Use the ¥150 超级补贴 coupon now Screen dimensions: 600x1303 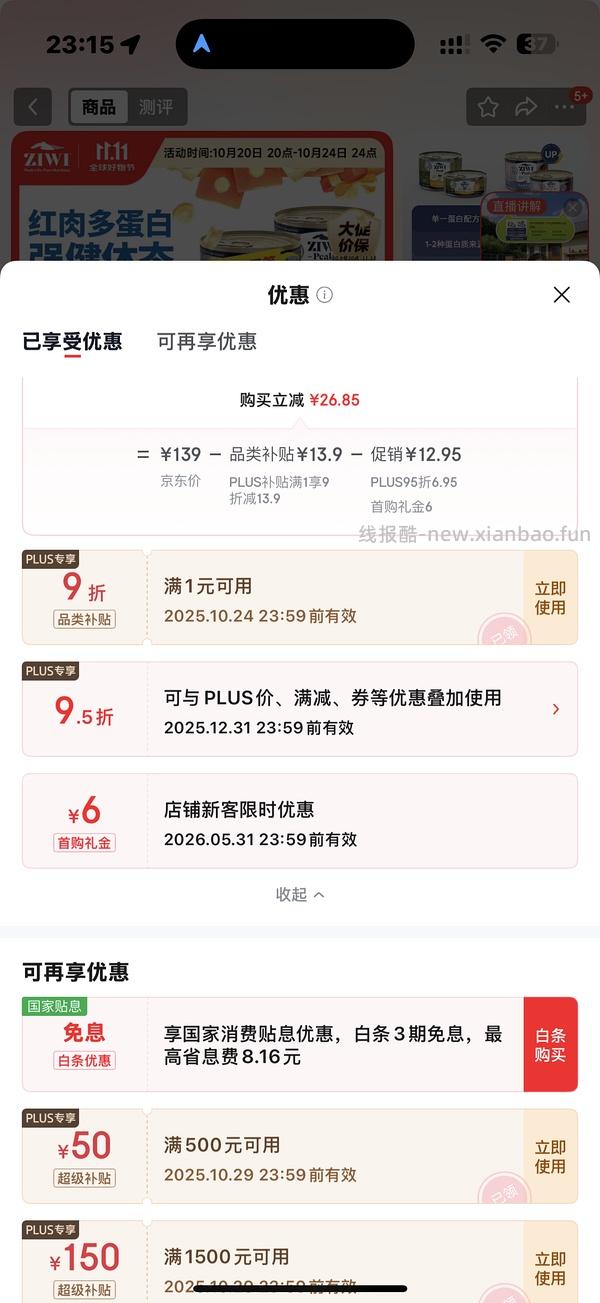[x=550, y=1268]
